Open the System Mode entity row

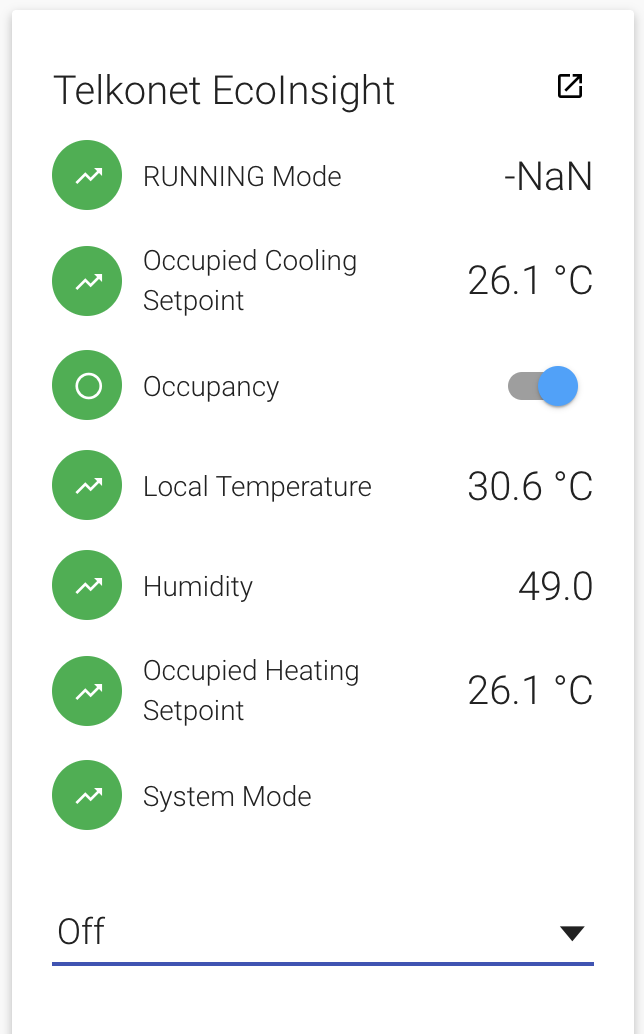[x=227, y=797]
